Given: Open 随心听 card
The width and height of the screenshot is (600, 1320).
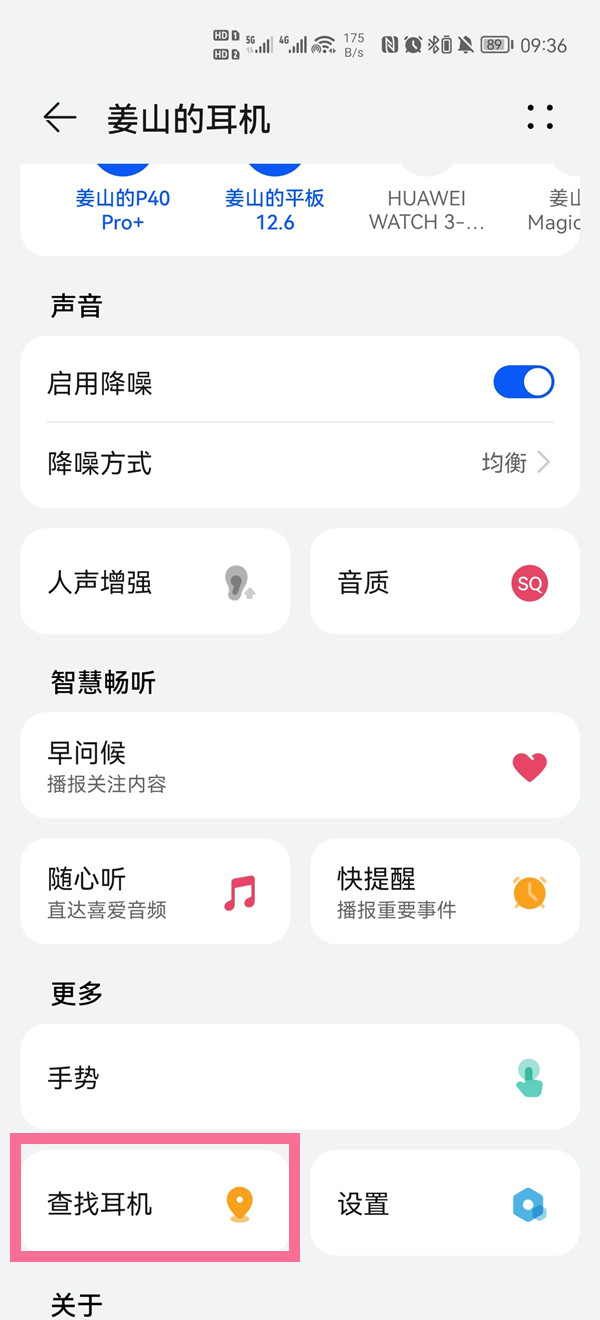Looking at the screenshot, I should pos(155,891).
